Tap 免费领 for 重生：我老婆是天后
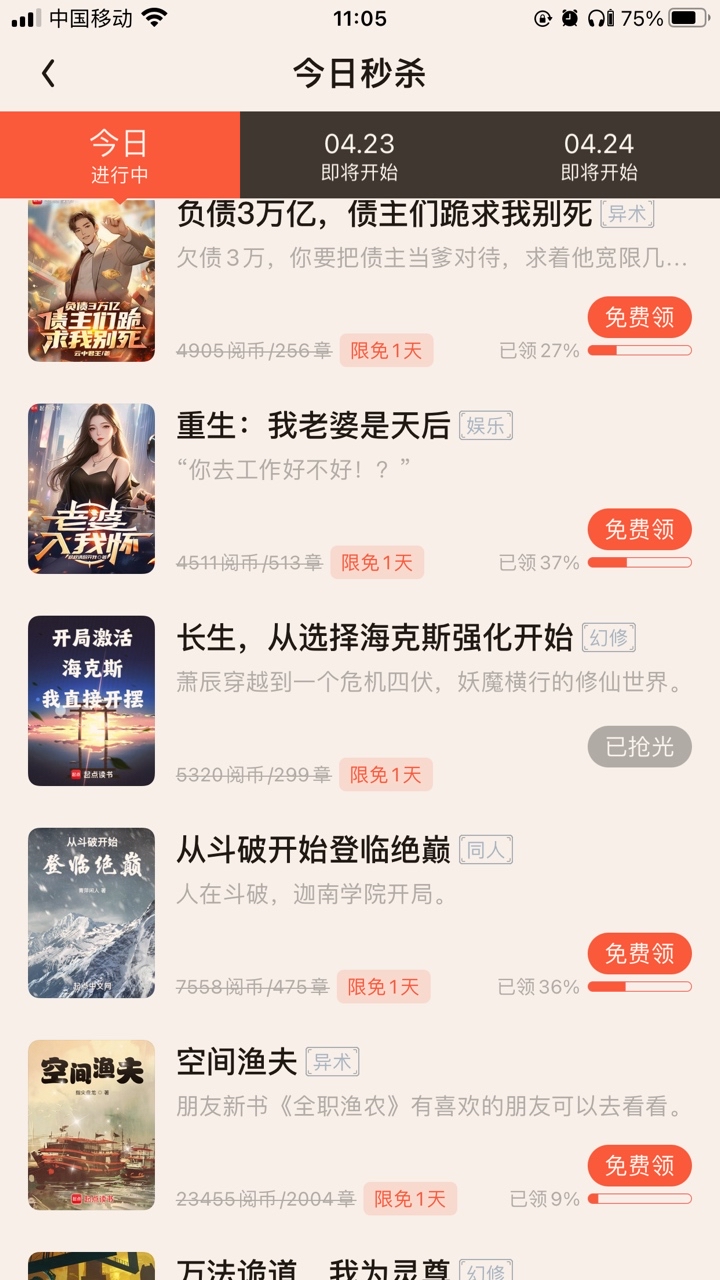Image resolution: width=720 pixels, height=1280 pixels. coord(639,529)
